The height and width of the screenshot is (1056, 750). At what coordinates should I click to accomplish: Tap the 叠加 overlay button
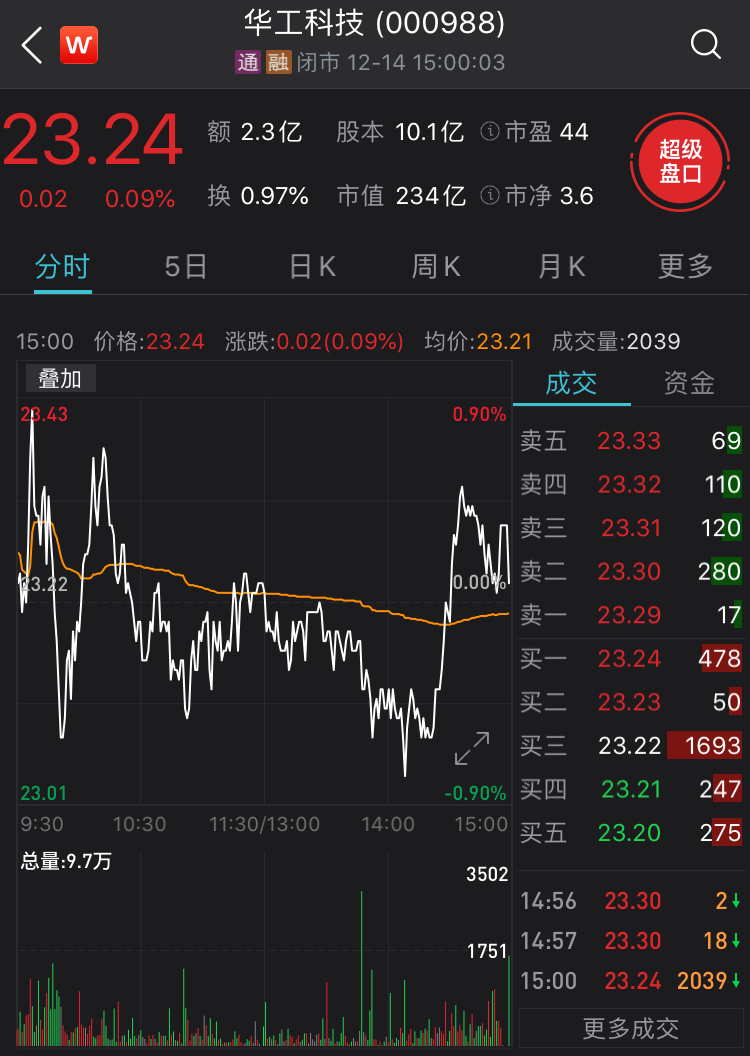59,378
